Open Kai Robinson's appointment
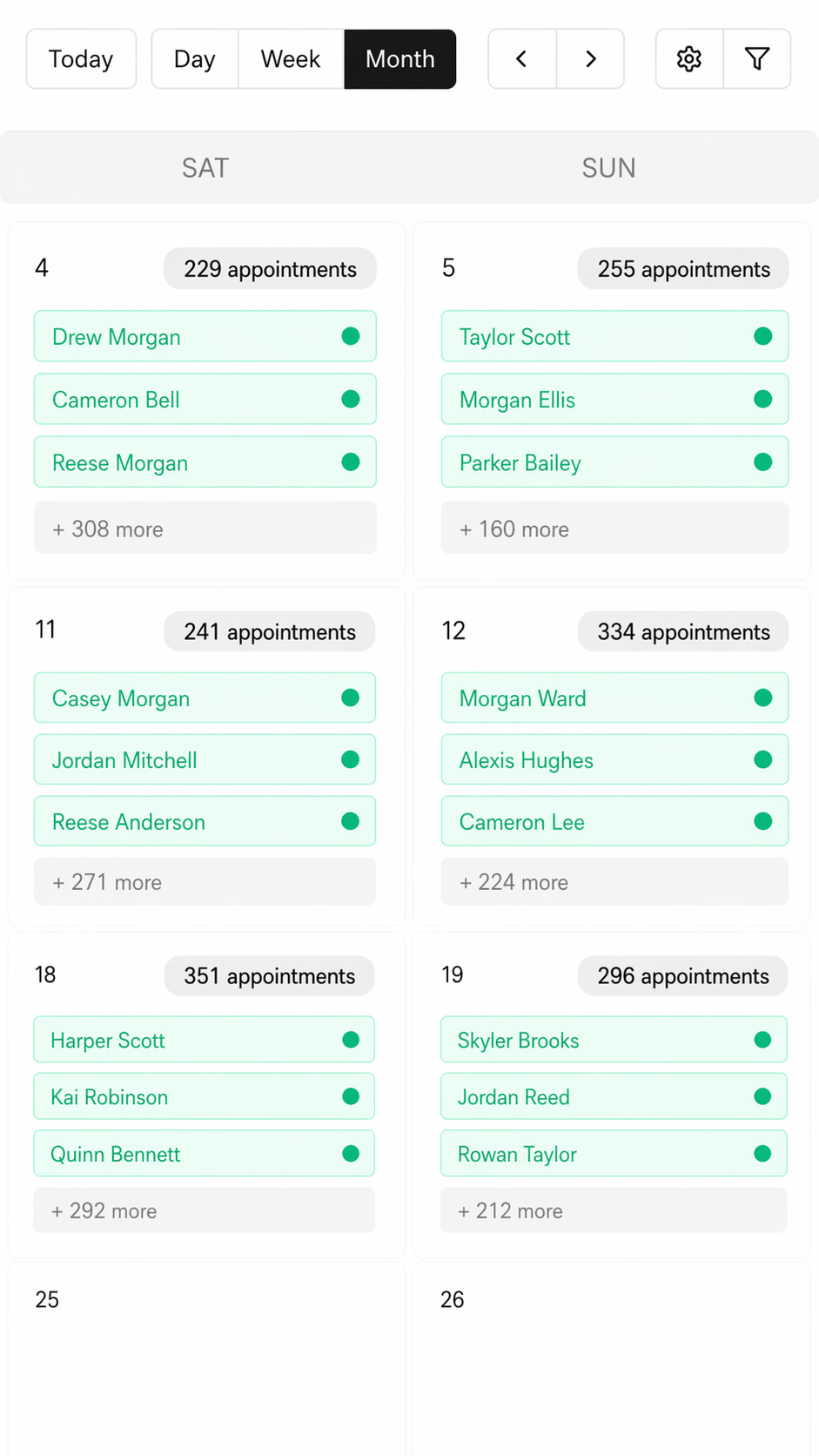Image resolution: width=819 pixels, height=1456 pixels. pyautogui.click(x=205, y=1097)
